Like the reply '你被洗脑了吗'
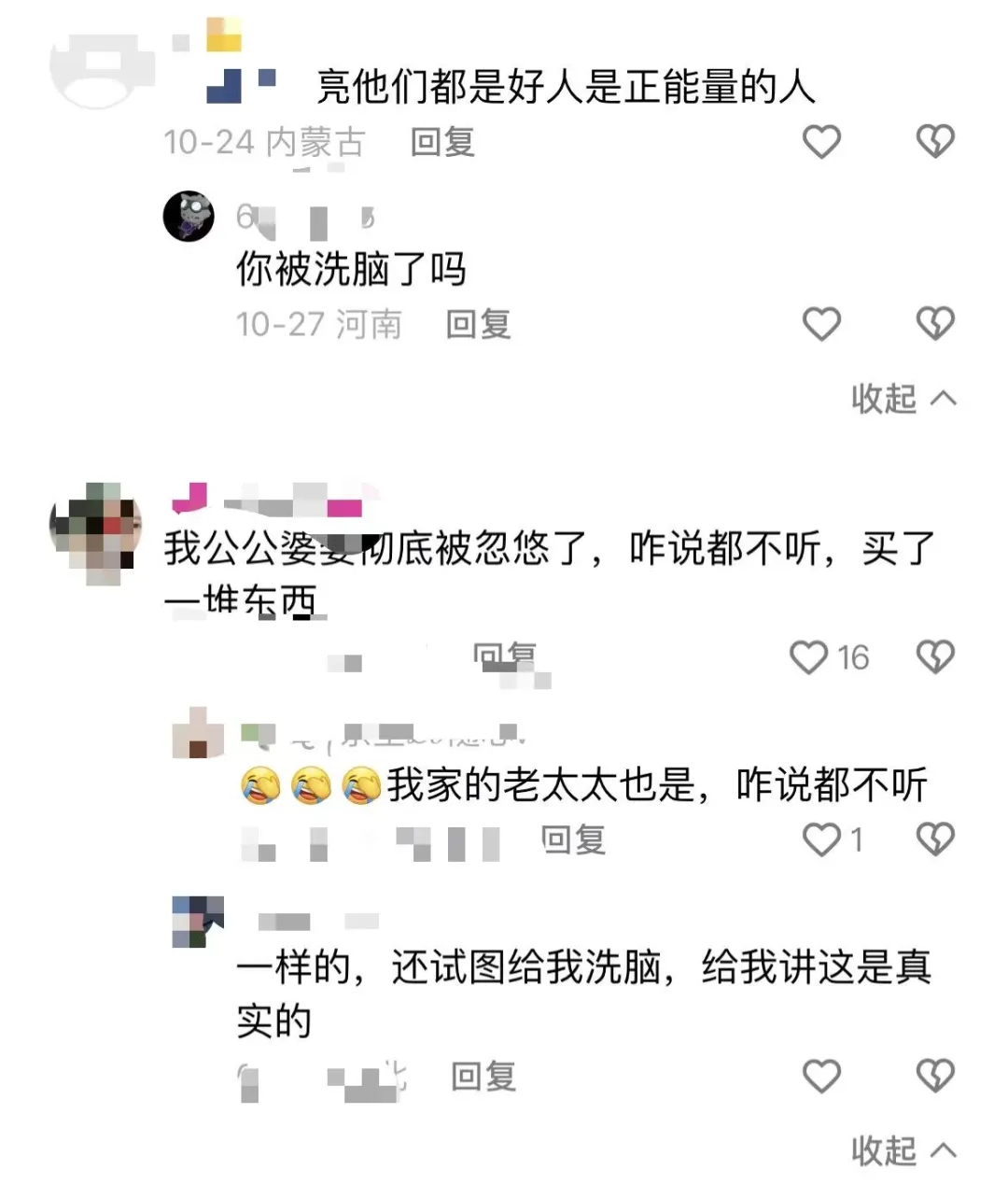Viewport: 1008px width, 1184px height. (x=821, y=324)
